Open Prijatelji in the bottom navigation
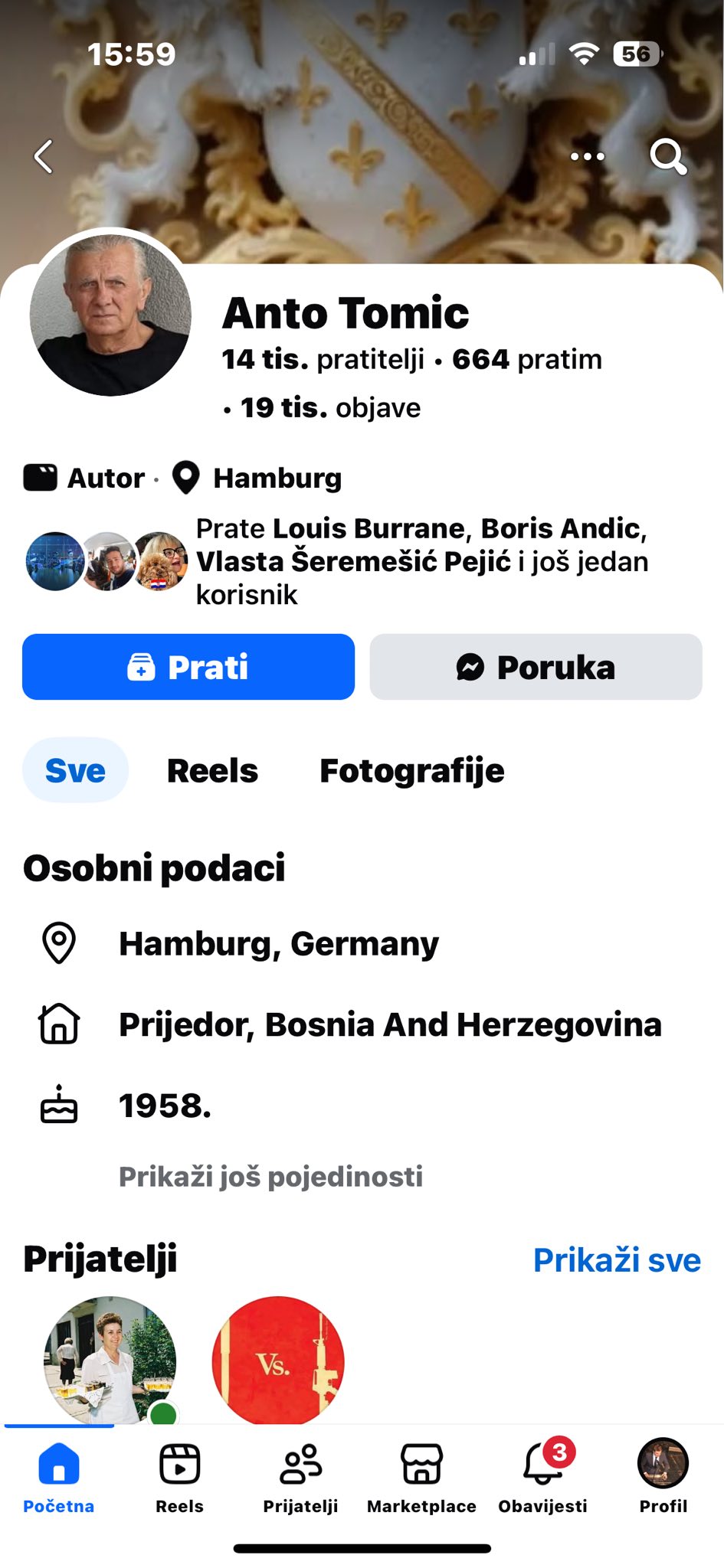The width and height of the screenshot is (724, 1568). click(x=300, y=1478)
